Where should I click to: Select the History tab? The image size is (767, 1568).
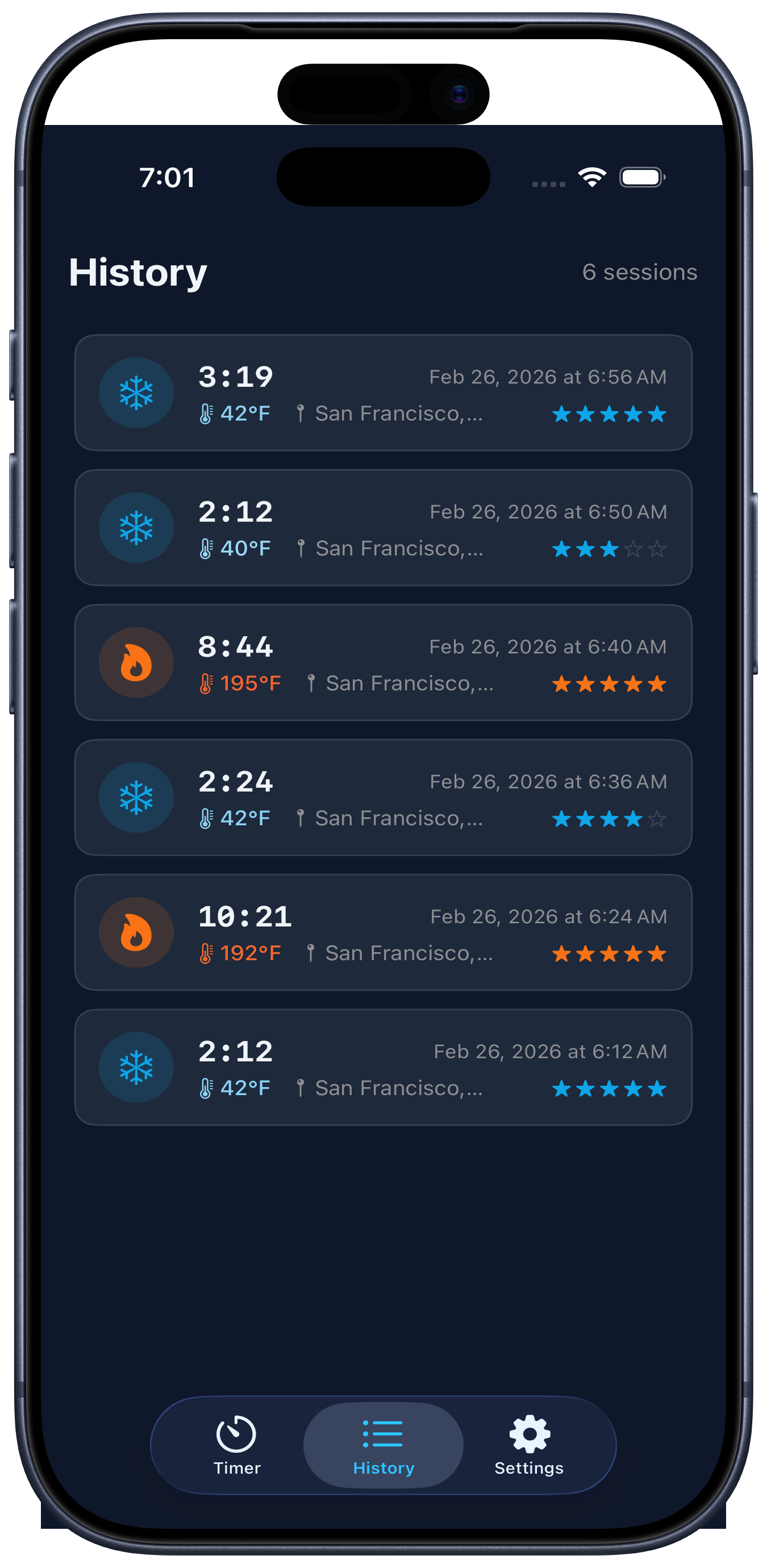[x=383, y=1445]
